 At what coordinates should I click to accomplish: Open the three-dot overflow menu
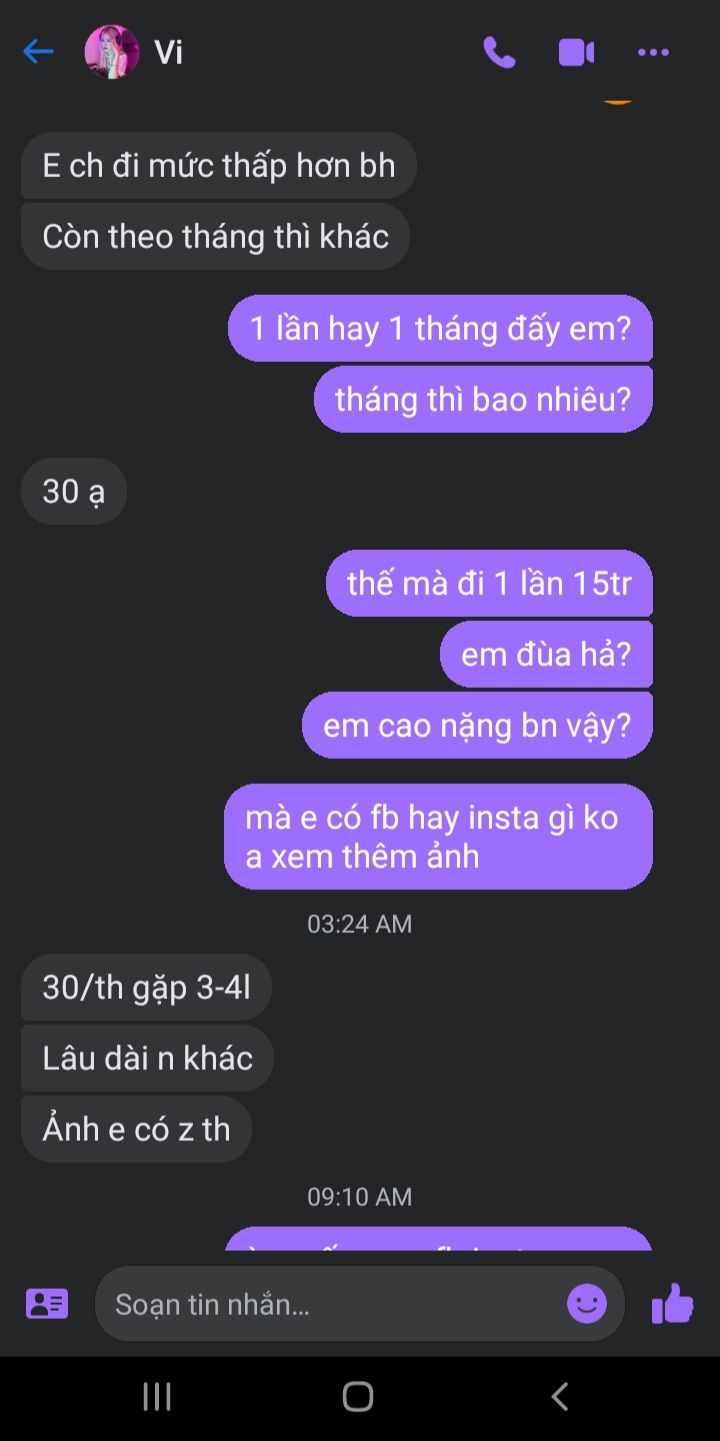click(653, 52)
